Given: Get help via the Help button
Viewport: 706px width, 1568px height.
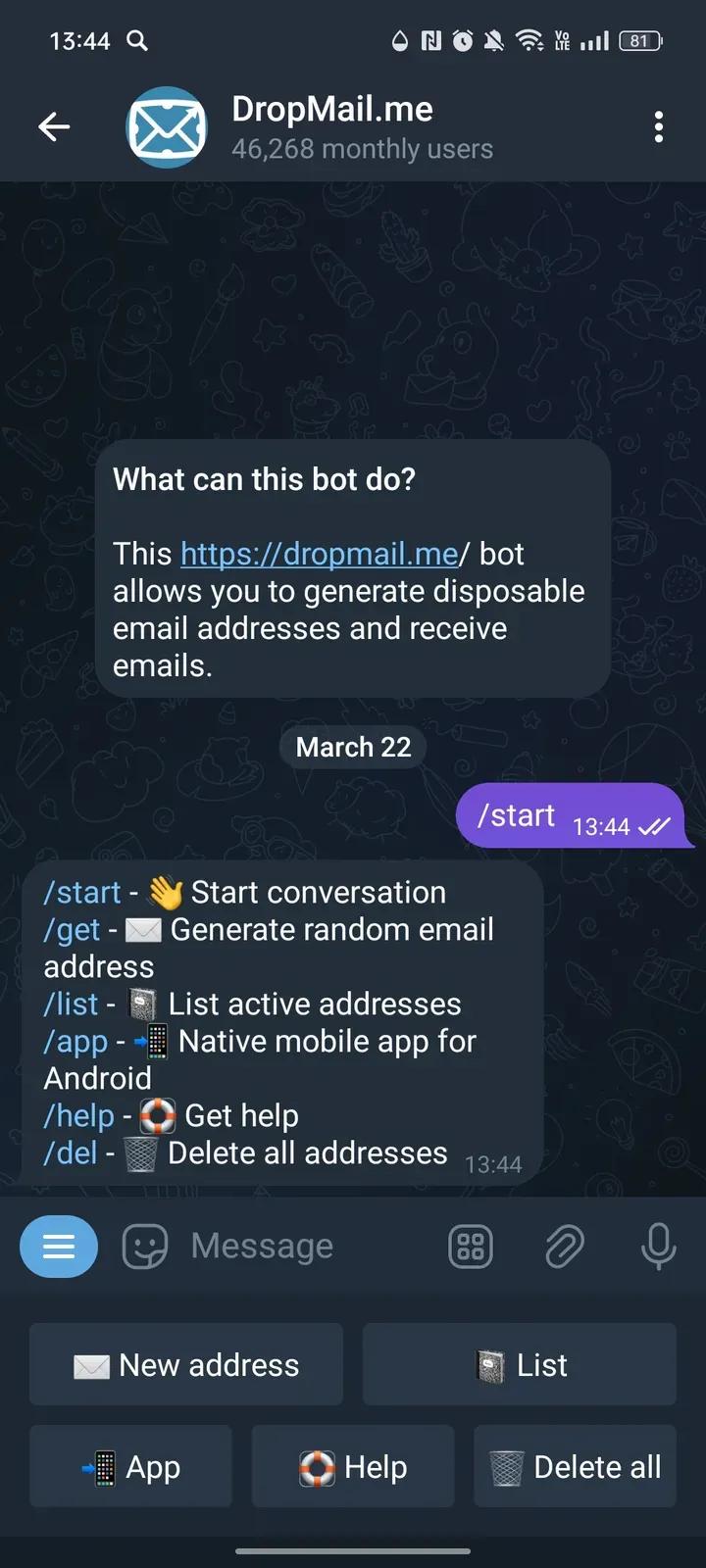Looking at the screenshot, I should 353,1466.
